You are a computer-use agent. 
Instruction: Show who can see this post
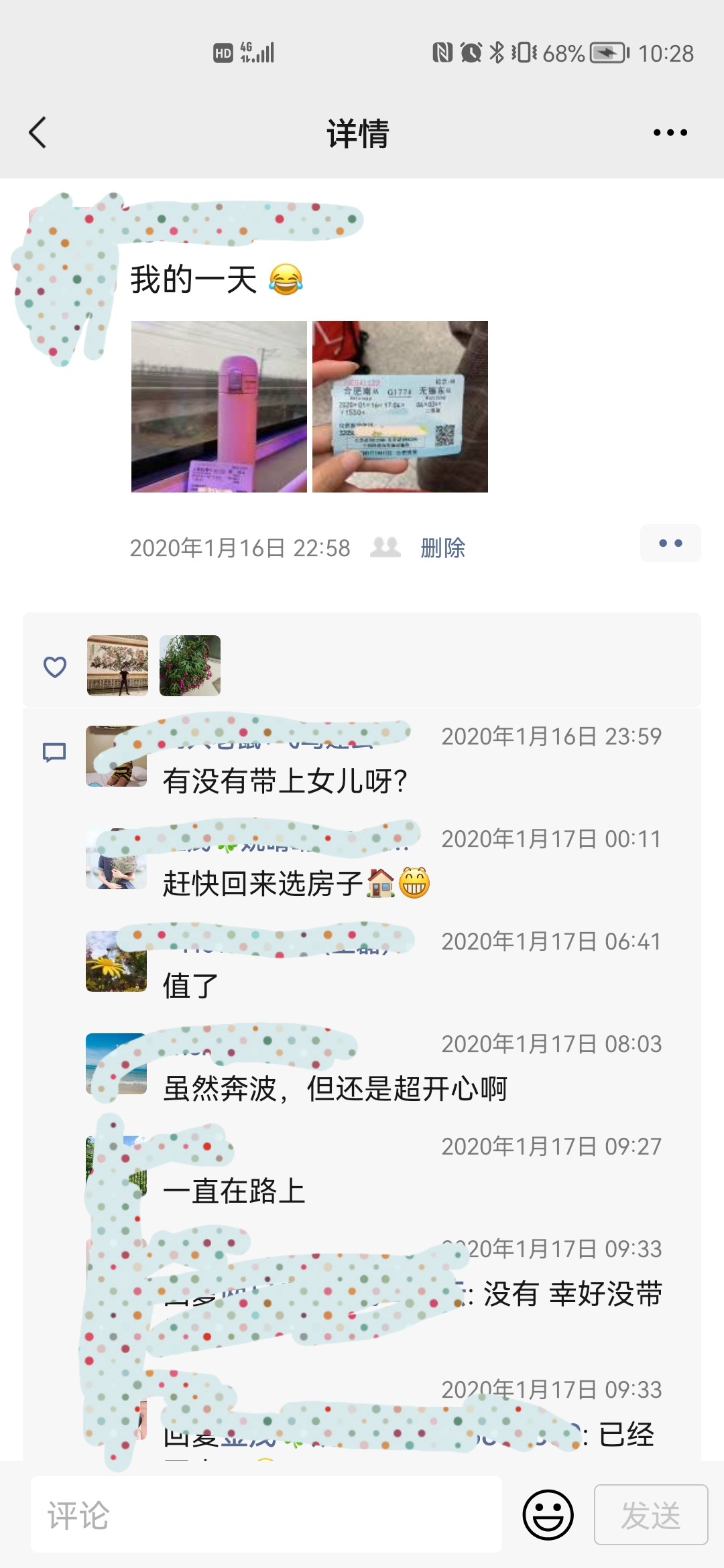385,547
